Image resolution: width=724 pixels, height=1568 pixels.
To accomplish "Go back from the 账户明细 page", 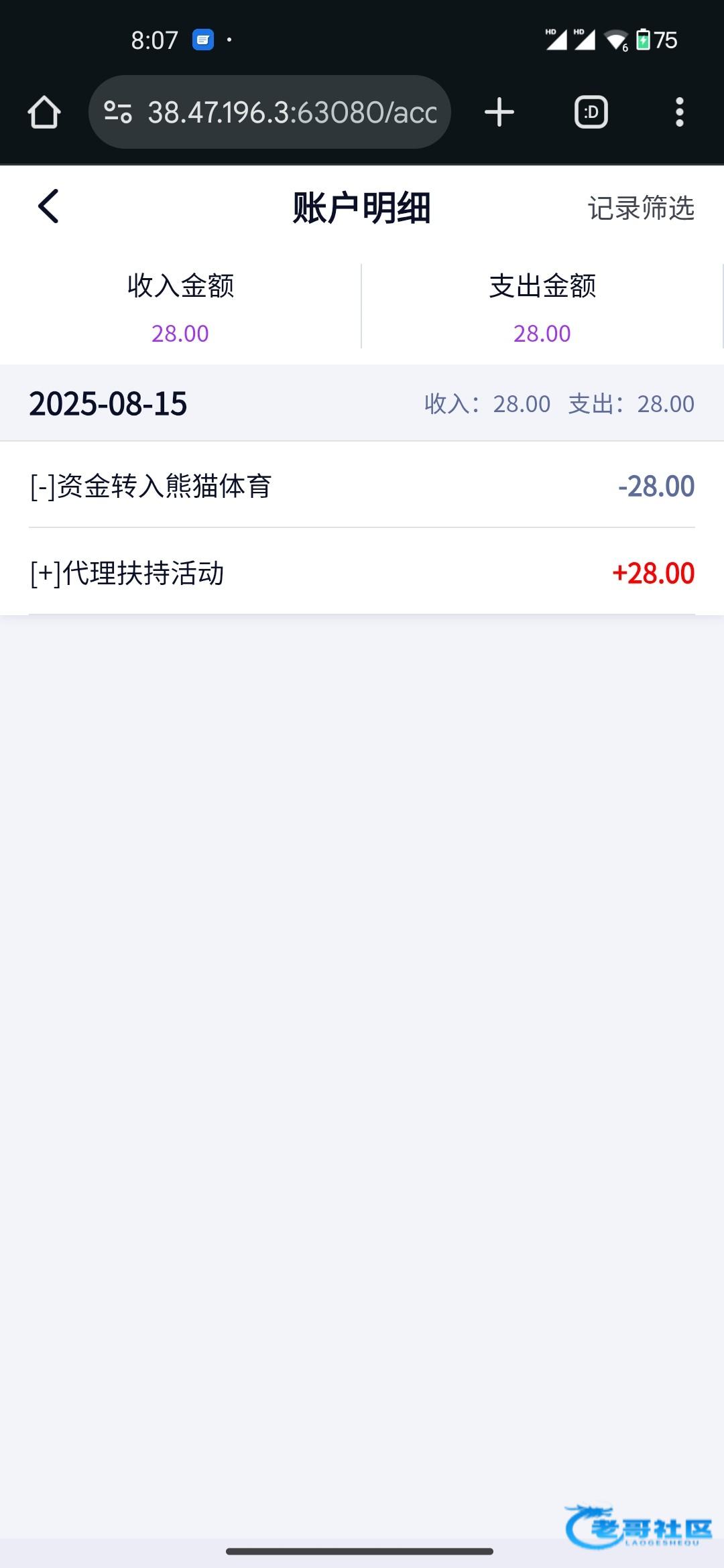I will pyautogui.click(x=48, y=206).
